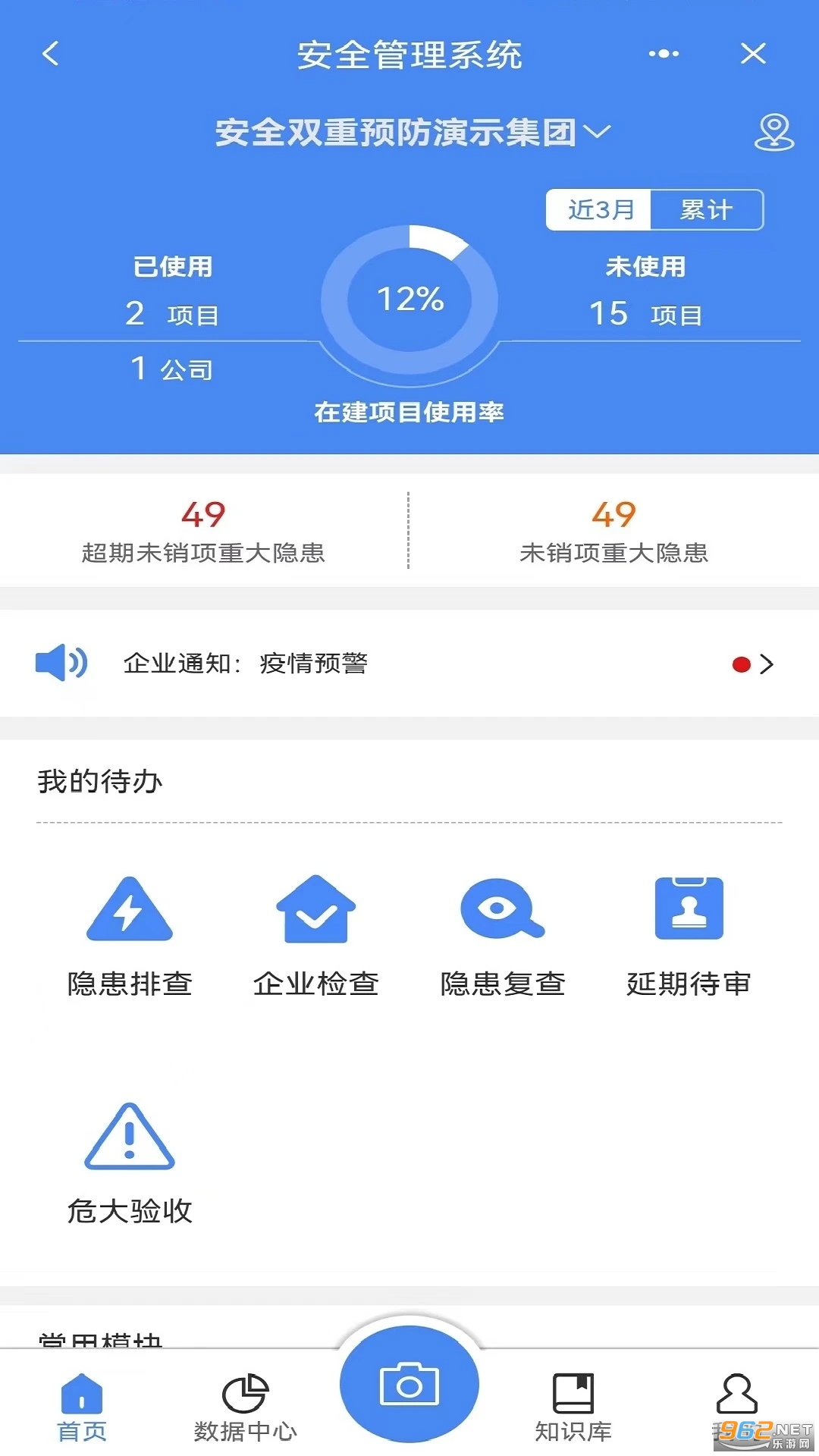Switch to the 知识库 tab
The image size is (819, 1456).
573,1407
